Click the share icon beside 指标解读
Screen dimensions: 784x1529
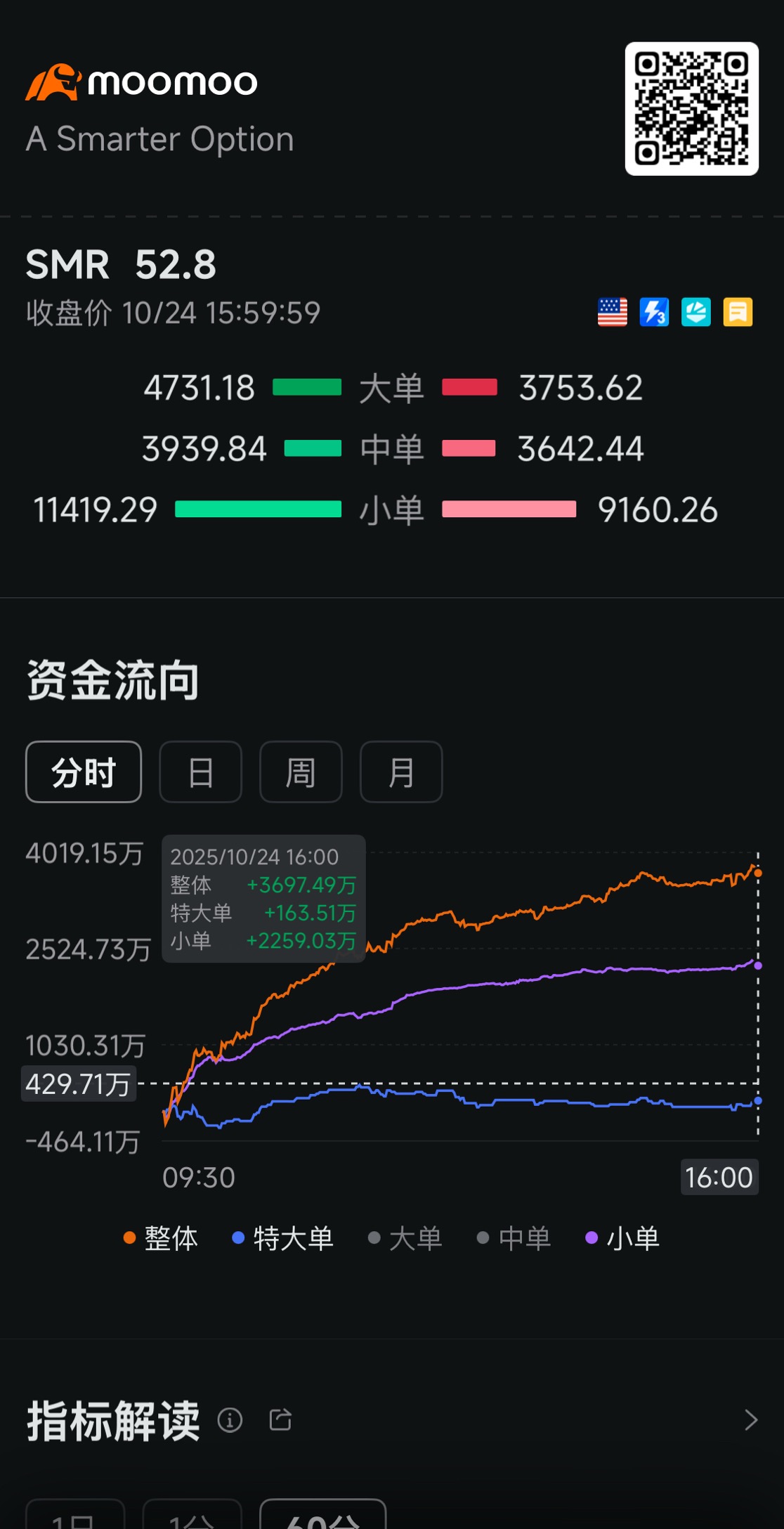280,1420
